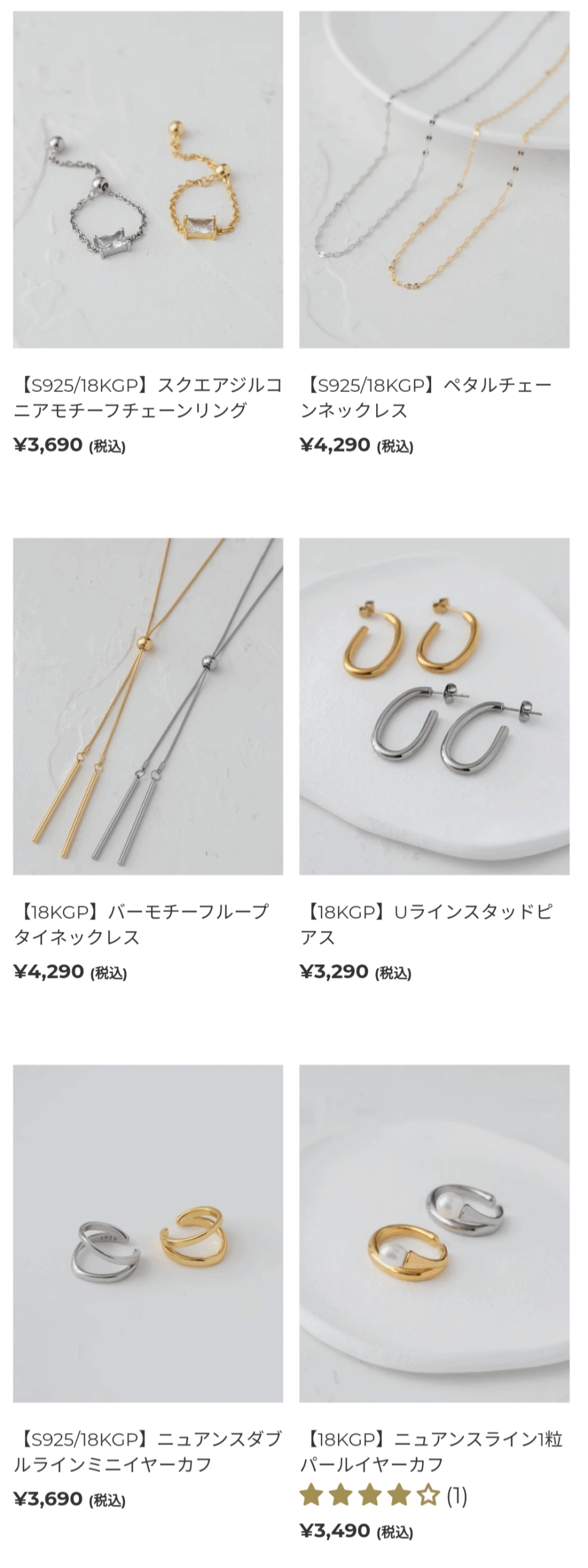Open the ニュアンスライン1粒パールイヤーカフ product
This screenshot has height=1568, width=588.
pyautogui.click(x=434, y=1234)
